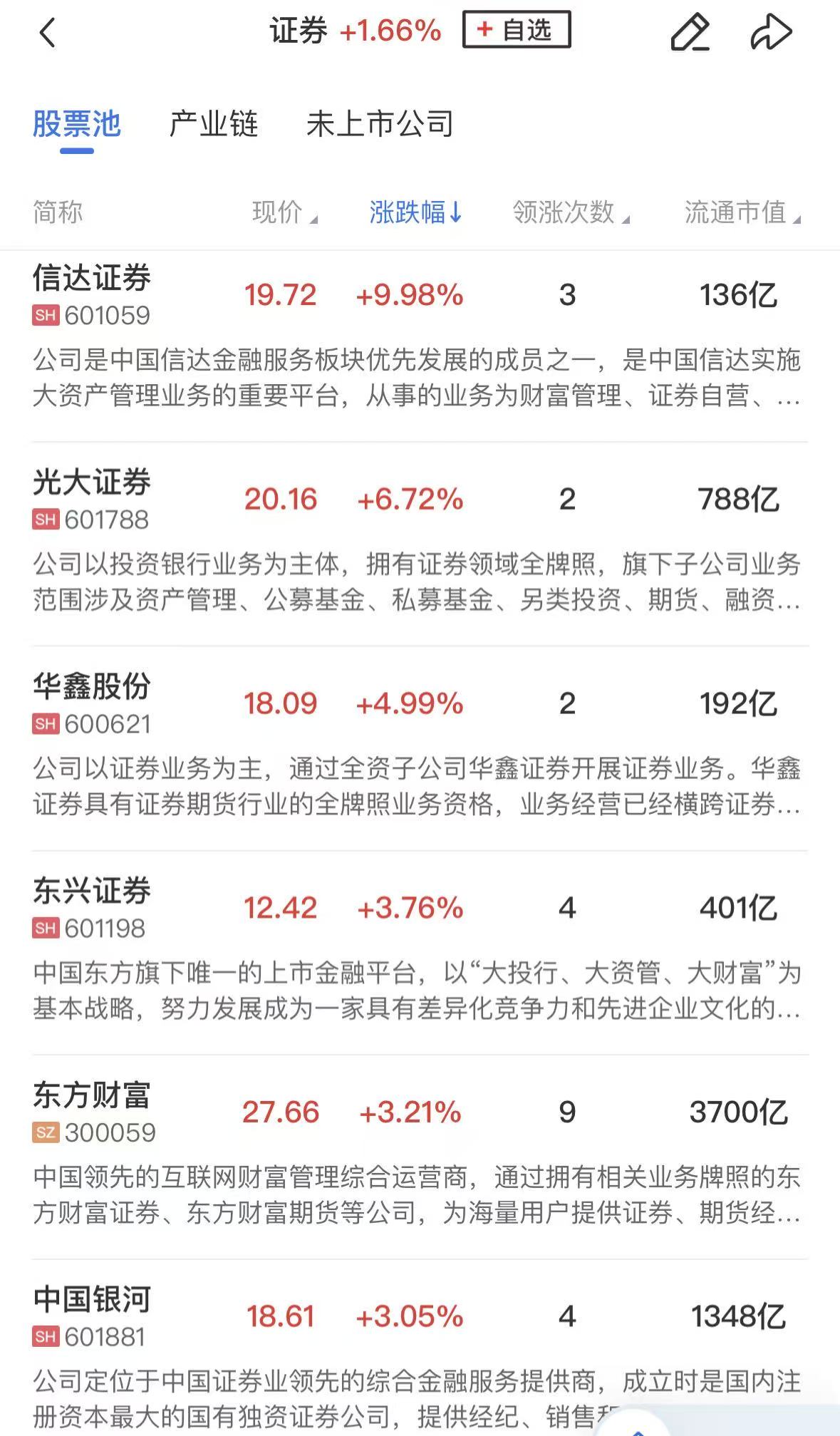Image resolution: width=840 pixels, height=1436 pixels.
Task: Share this 证券 sector page
Action: pos(771,33)
